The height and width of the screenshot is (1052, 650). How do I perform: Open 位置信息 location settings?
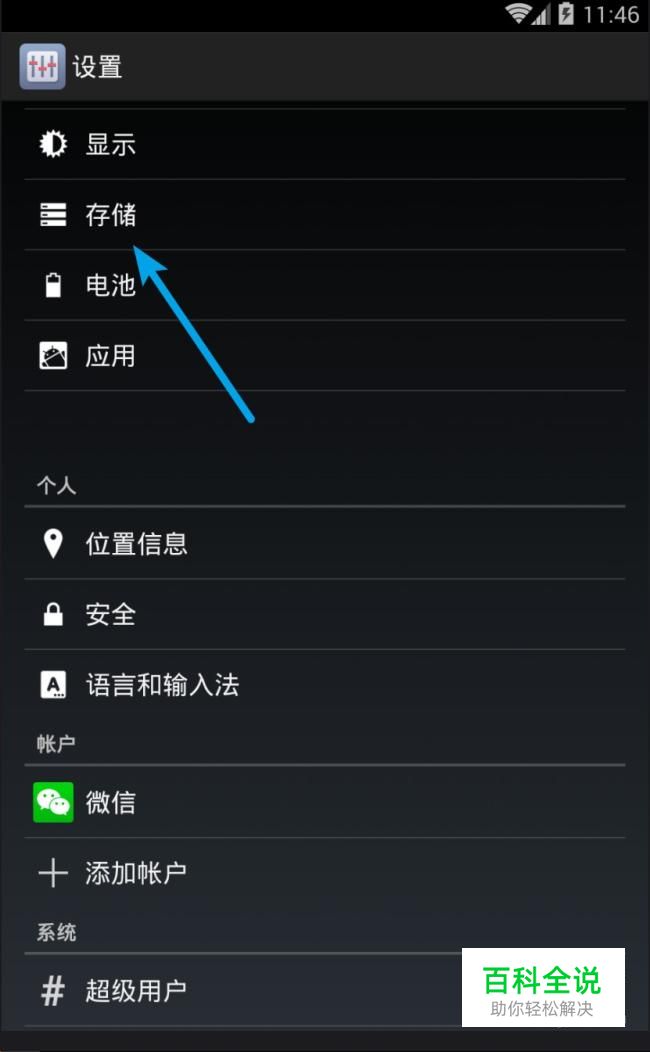[x=136, y=544]
